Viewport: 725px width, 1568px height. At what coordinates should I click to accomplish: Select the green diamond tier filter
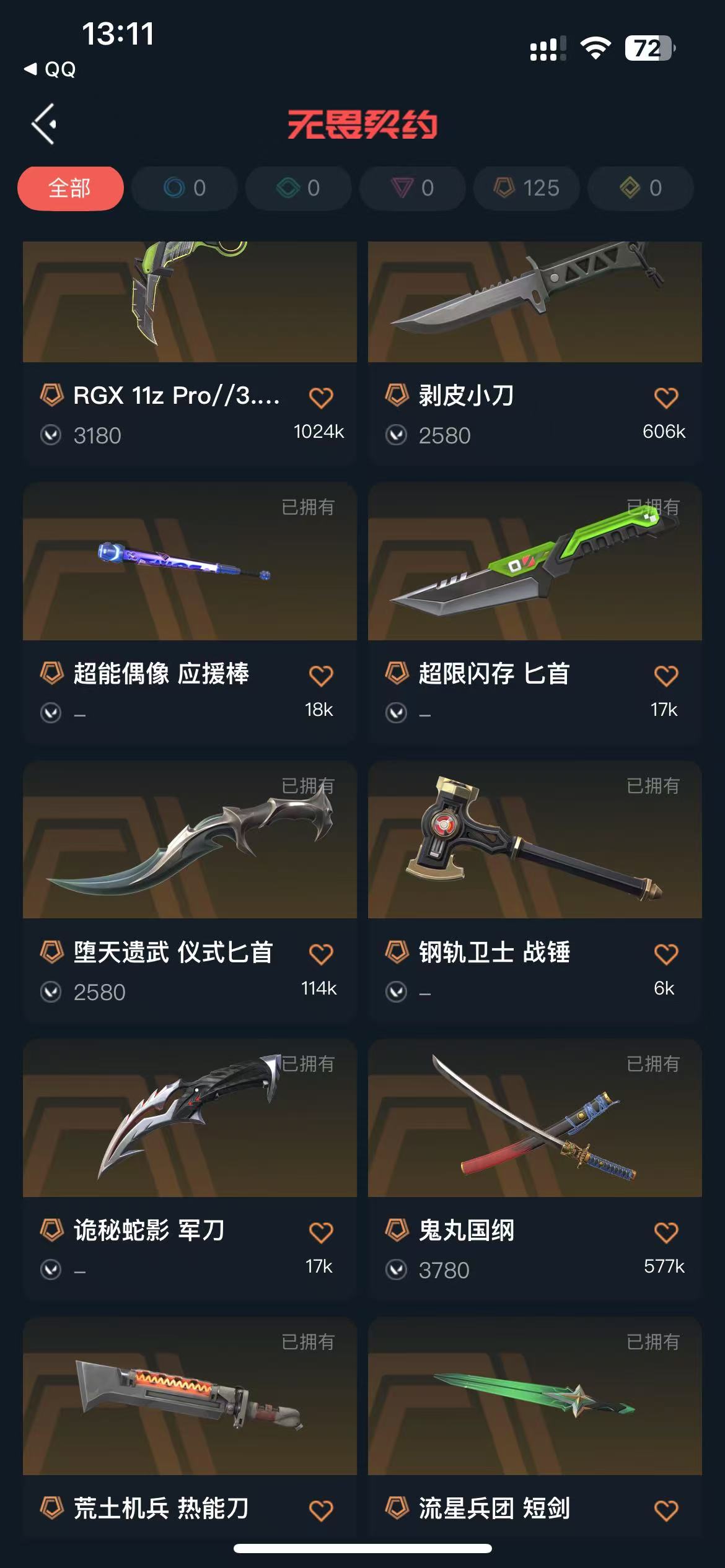[x=299, y=188]
